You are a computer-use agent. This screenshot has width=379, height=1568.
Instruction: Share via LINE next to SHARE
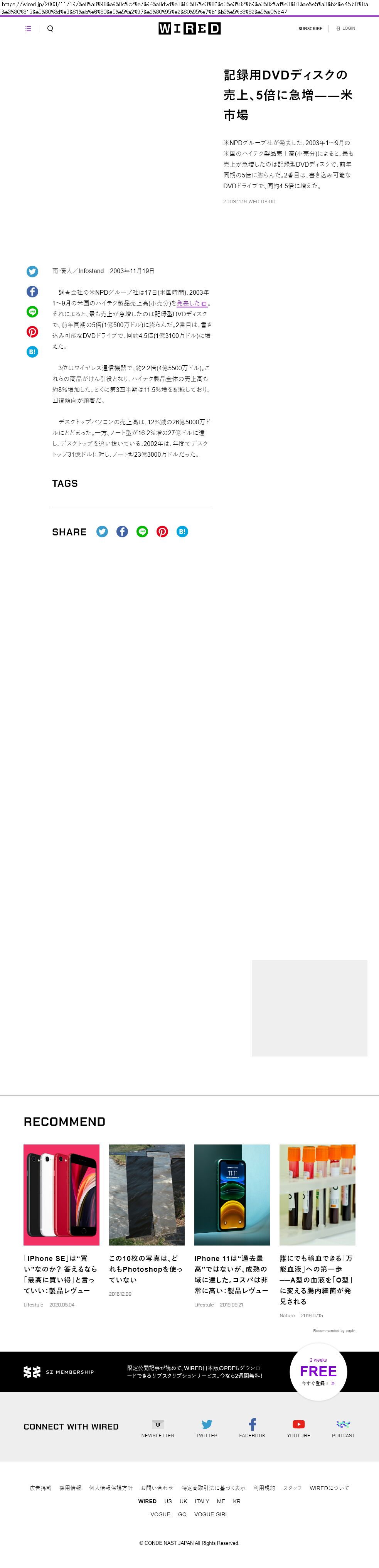tap(142, 532)
